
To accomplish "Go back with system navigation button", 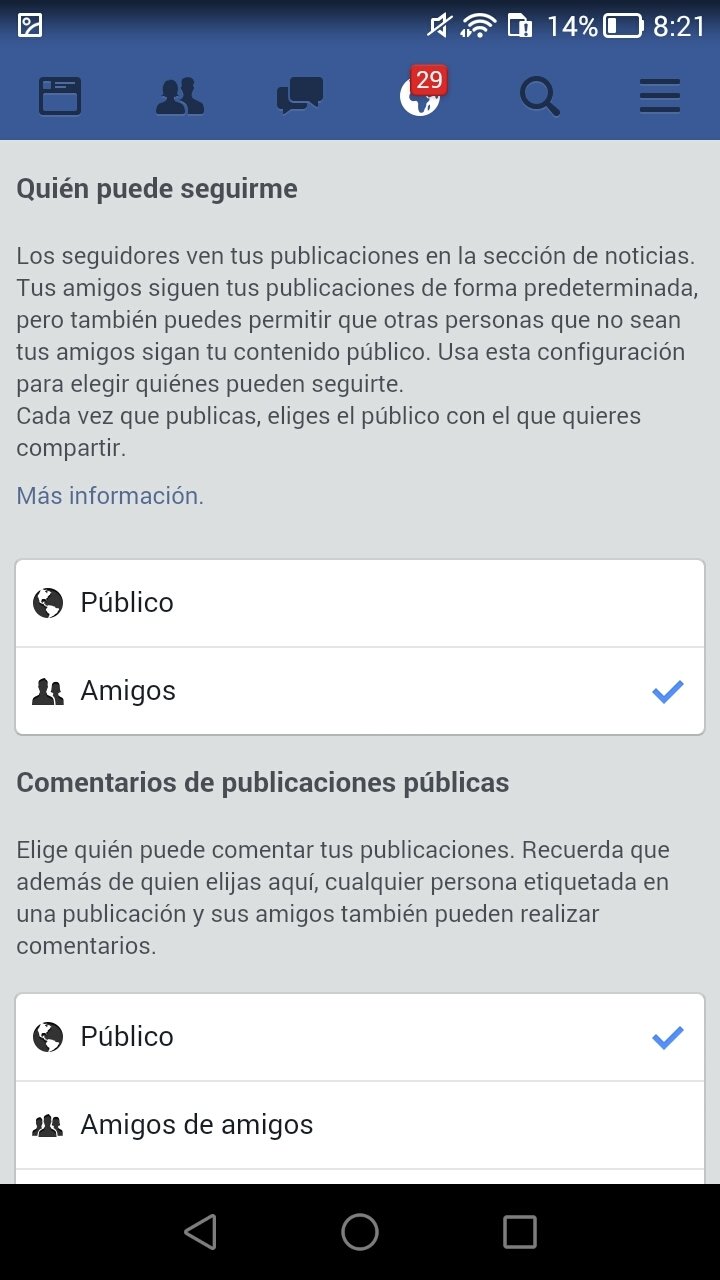I will coord(200,1232).
